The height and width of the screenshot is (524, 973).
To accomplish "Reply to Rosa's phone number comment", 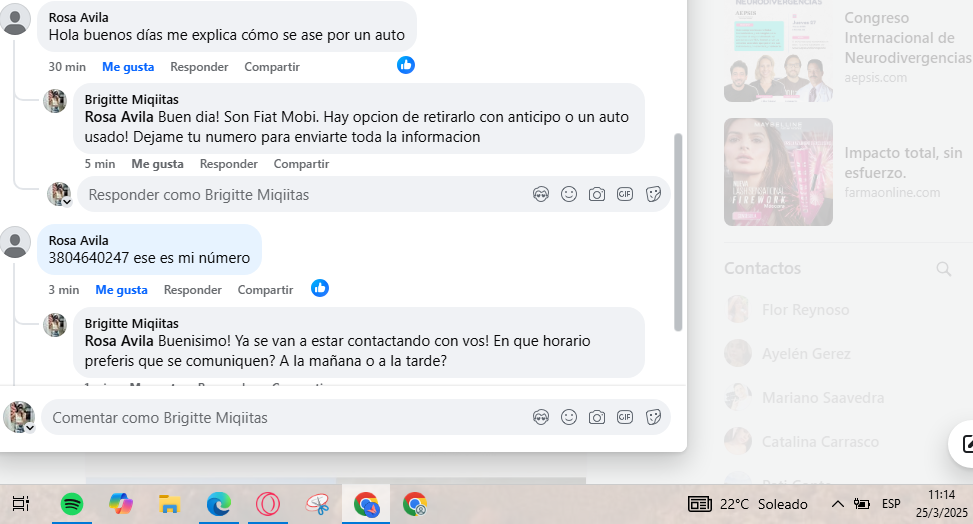I will [x=192, y=290].
